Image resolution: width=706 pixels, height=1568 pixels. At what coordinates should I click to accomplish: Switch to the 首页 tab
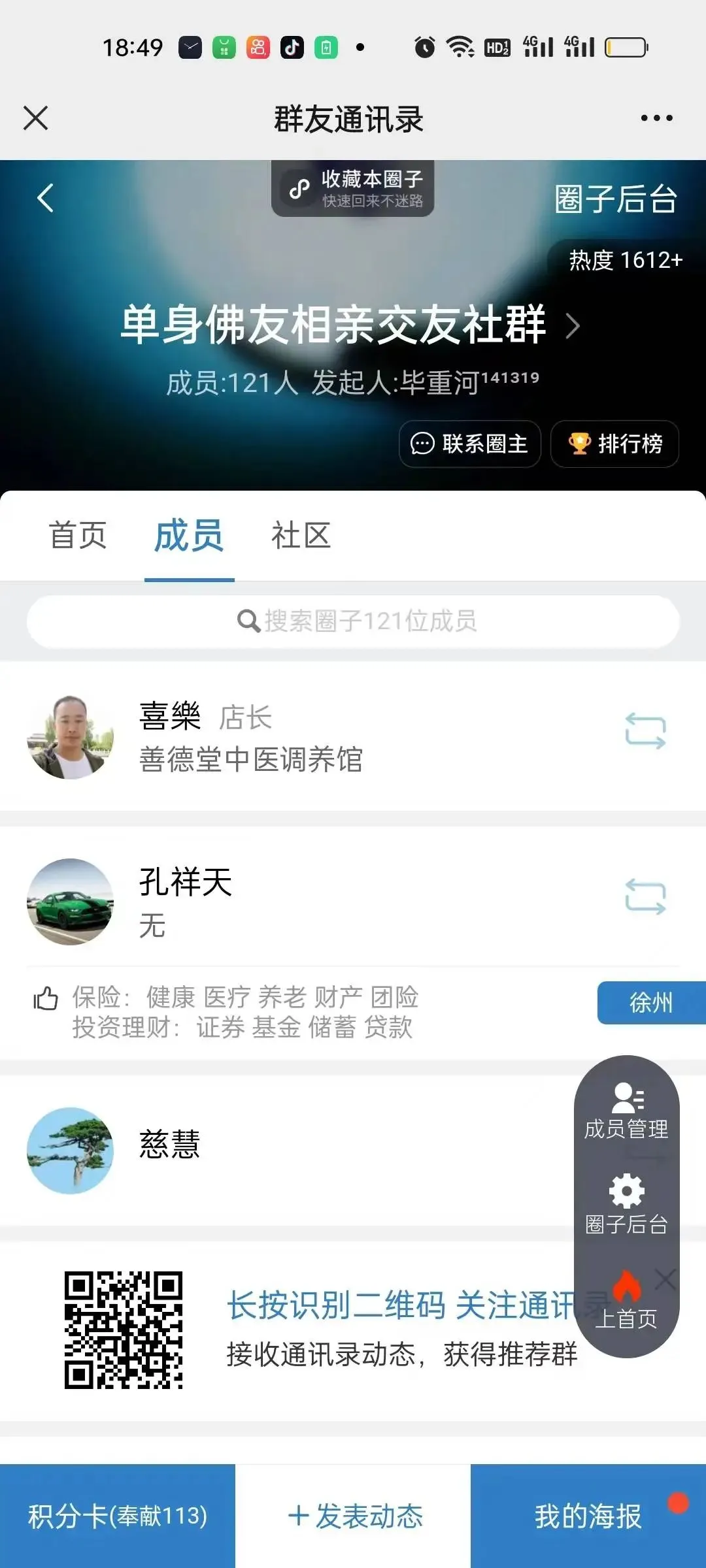78,536
